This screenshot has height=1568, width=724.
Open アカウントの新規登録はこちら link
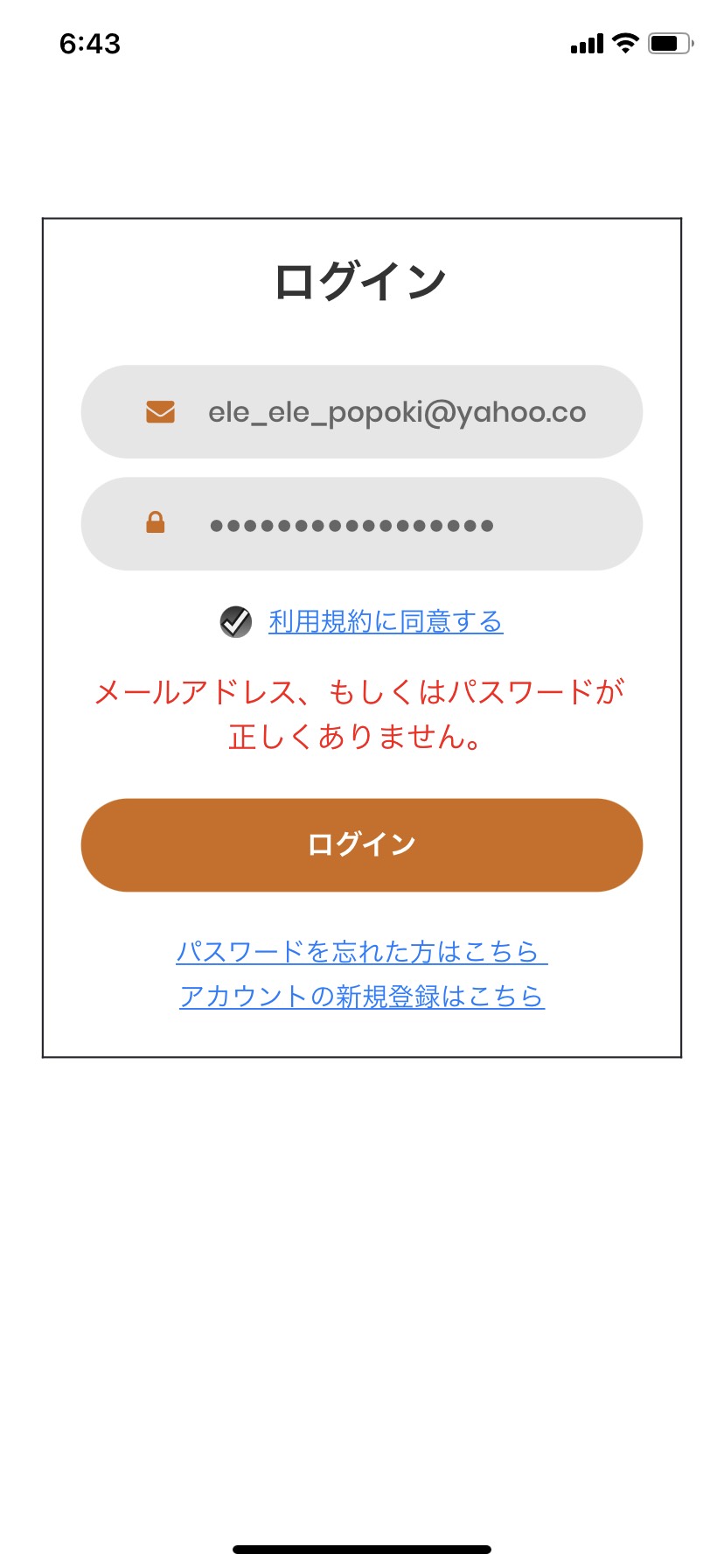362,996
